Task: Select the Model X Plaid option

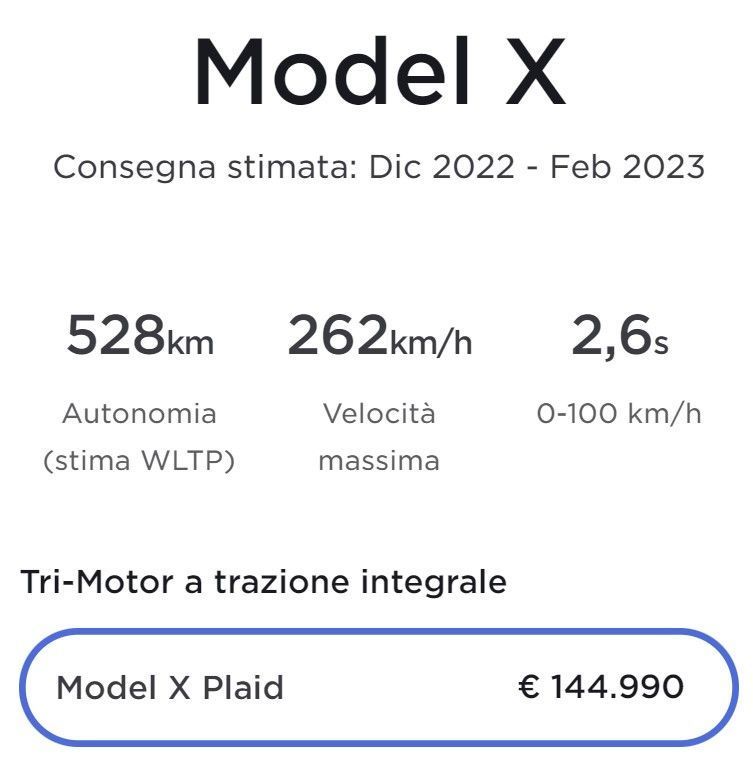Action: [377, 688]
